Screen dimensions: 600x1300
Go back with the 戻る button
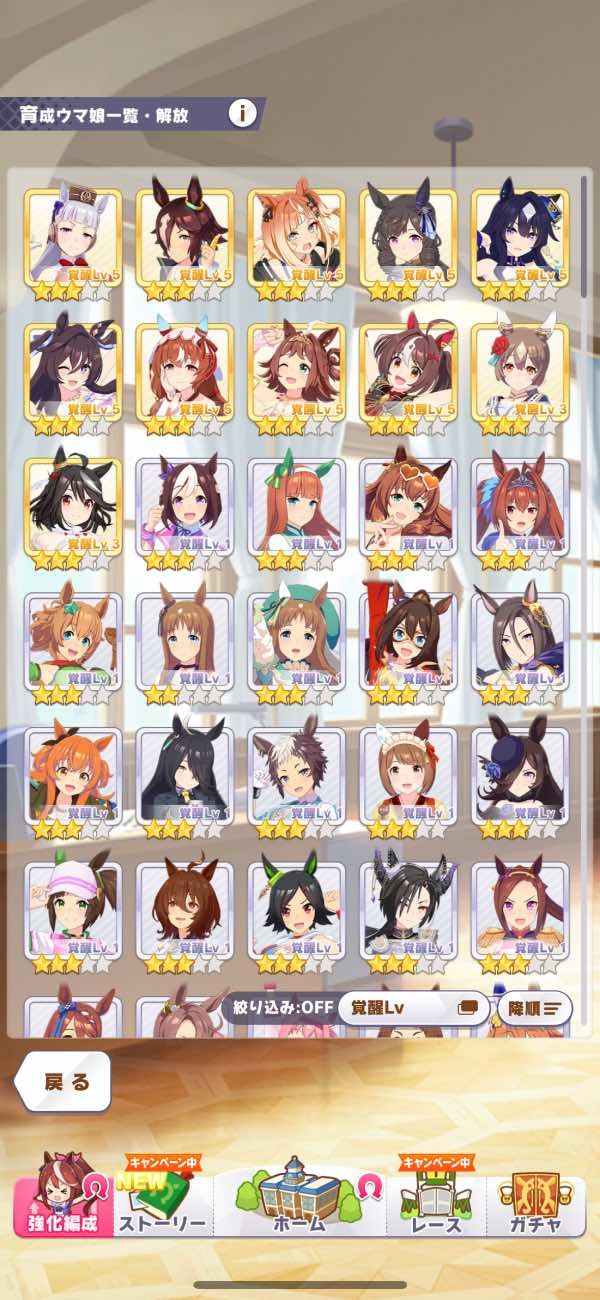pos(65,1082)
